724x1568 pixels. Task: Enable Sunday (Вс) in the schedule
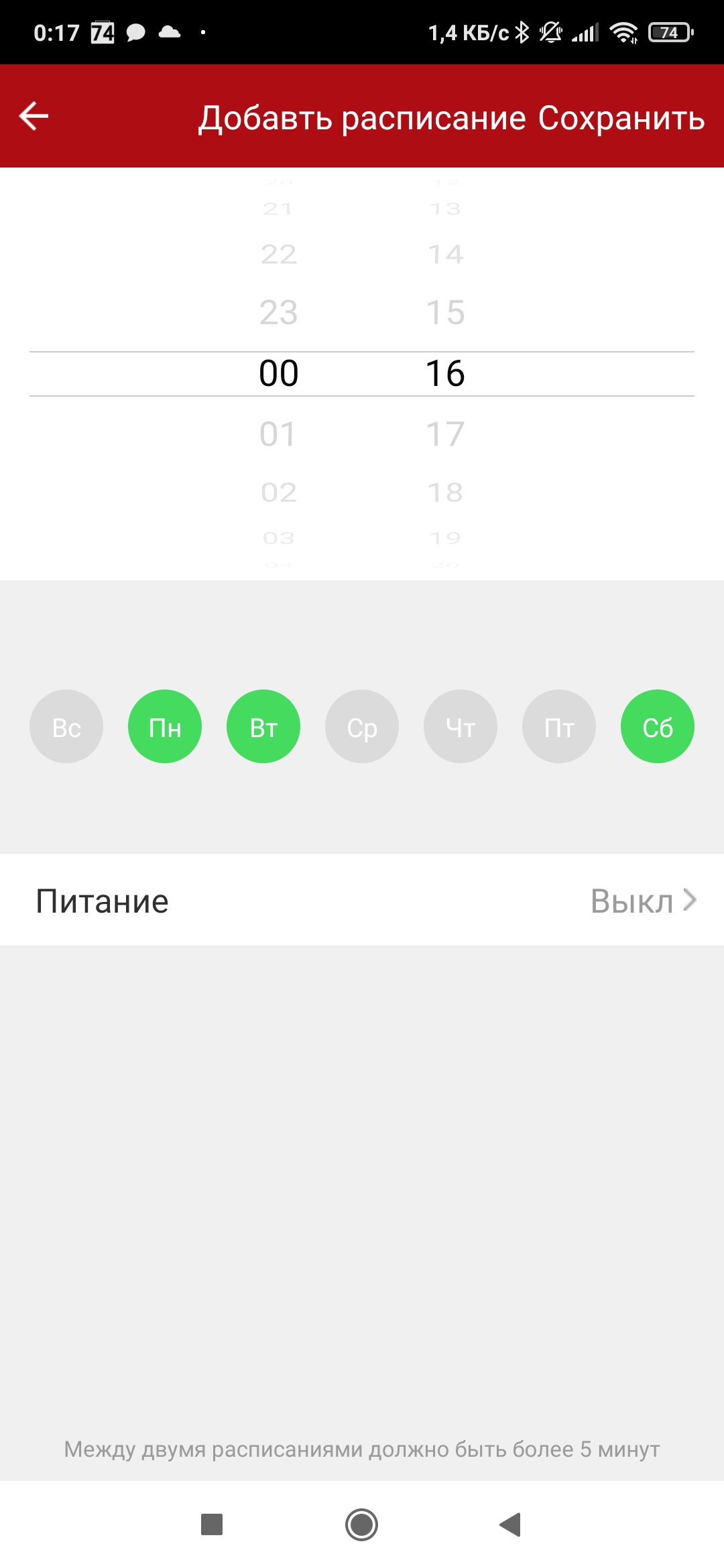(x=66, y=726)
